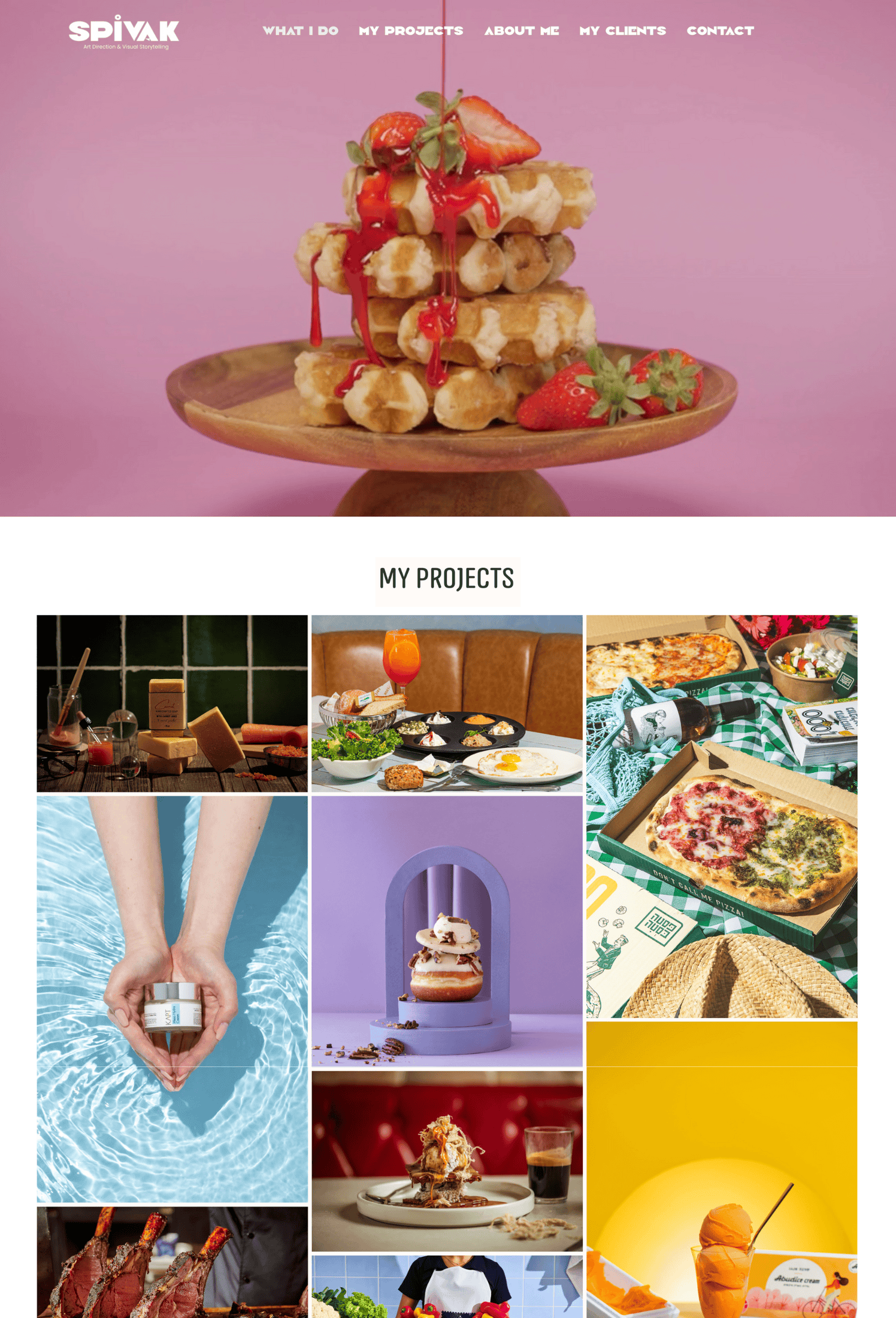Open the purple arch donut project

pos(447,931)
